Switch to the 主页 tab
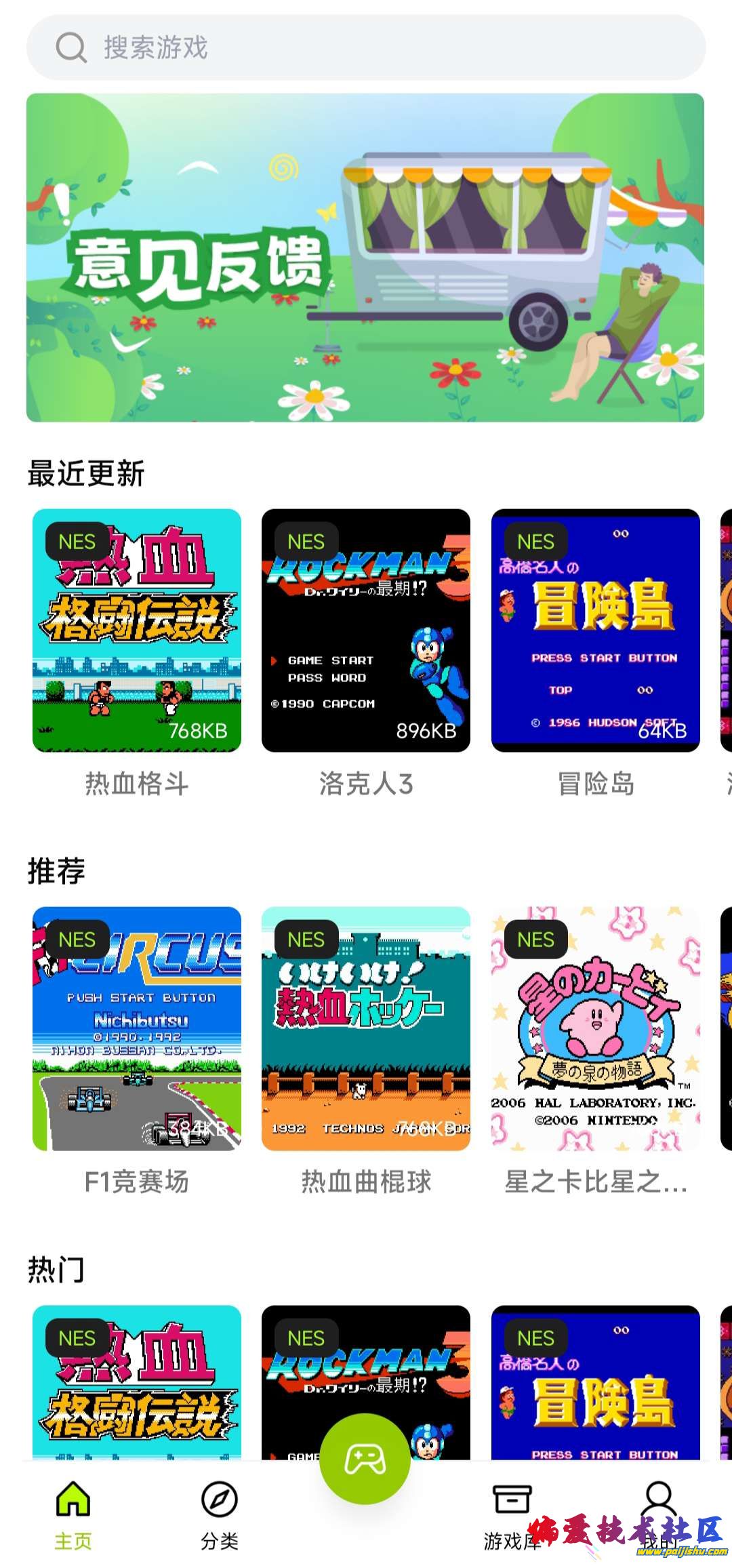Screen dimensions: 732x1568 click(x=73, y=1516)
